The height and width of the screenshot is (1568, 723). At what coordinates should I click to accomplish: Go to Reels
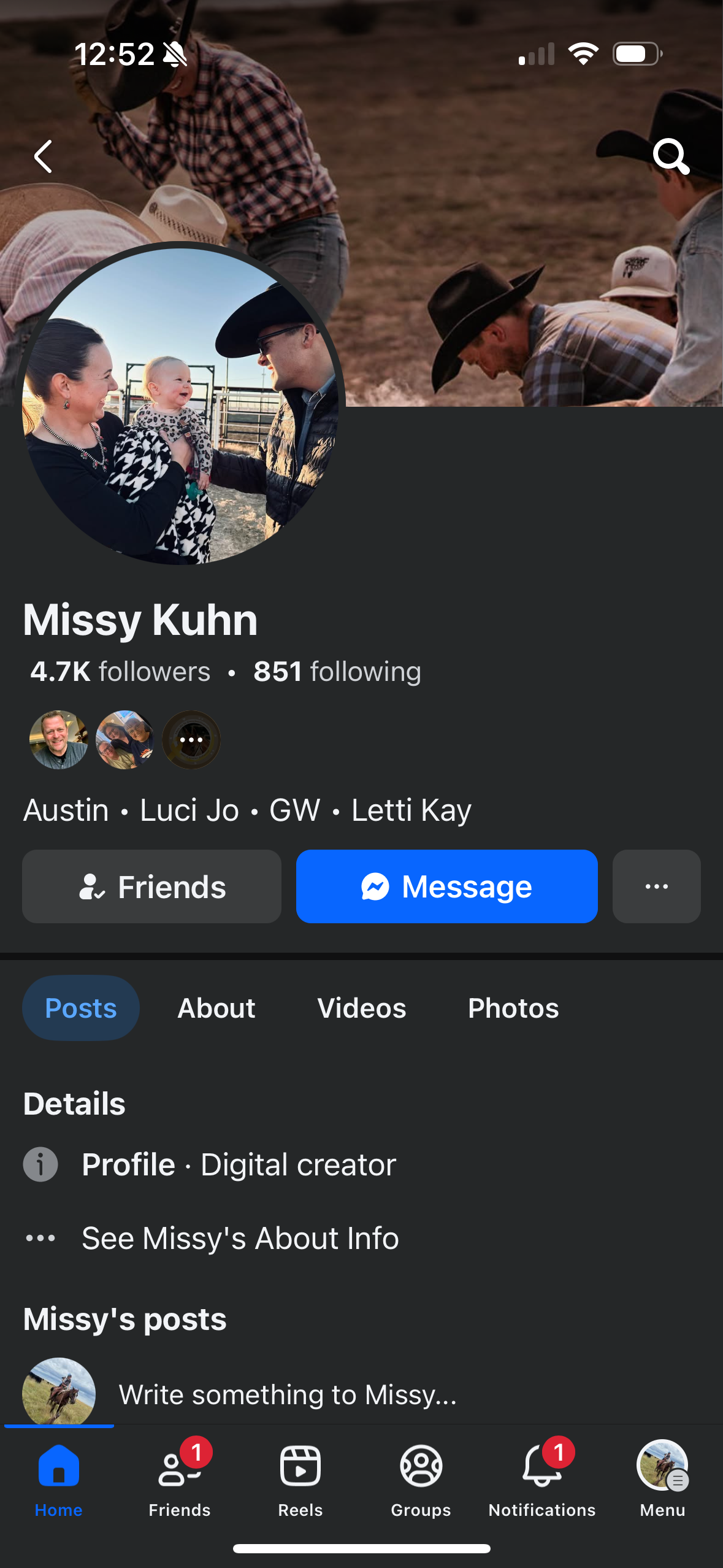[300, 1478]
